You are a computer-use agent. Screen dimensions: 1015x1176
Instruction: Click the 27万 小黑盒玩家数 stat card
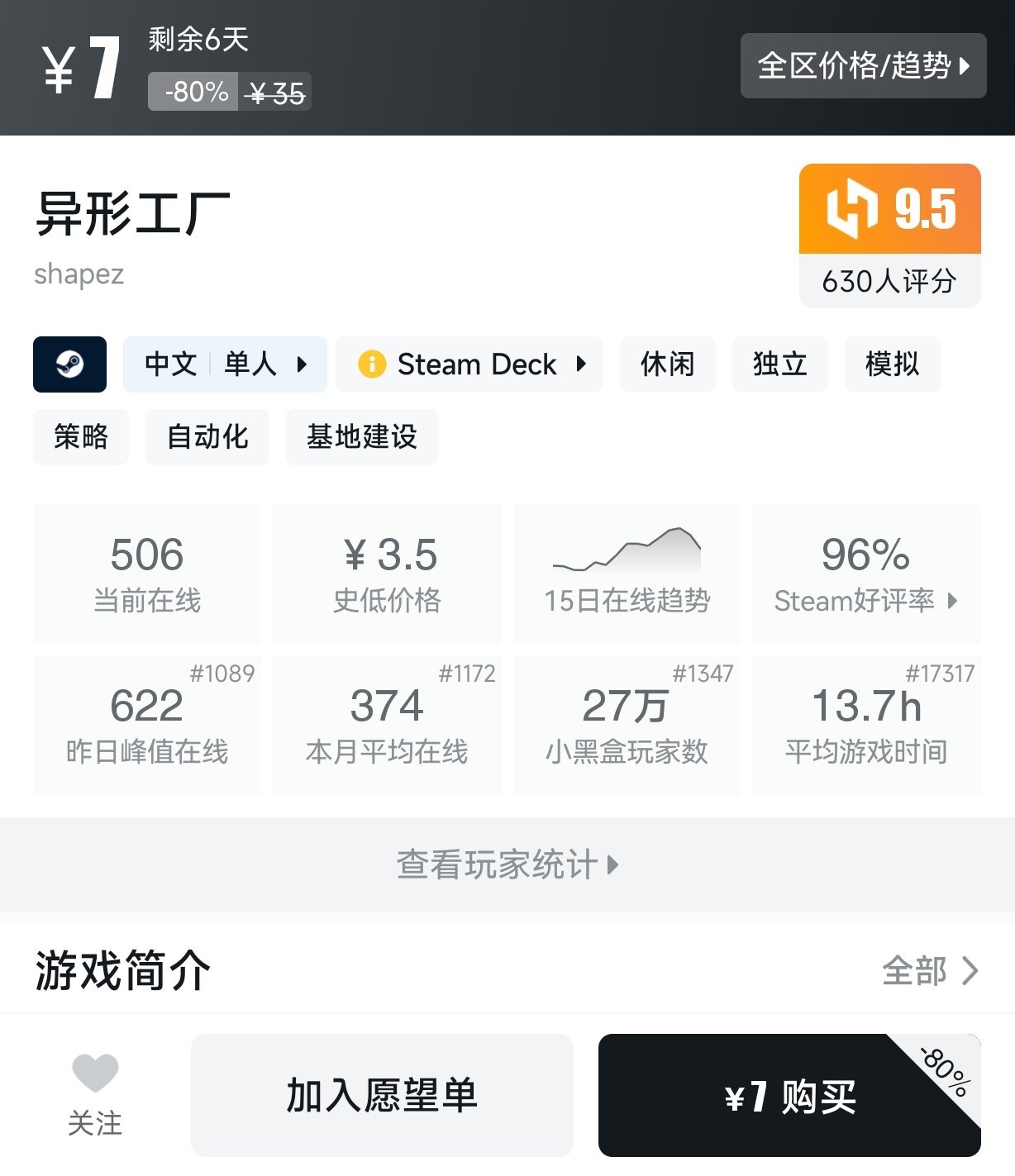click(x=626, y=724)
